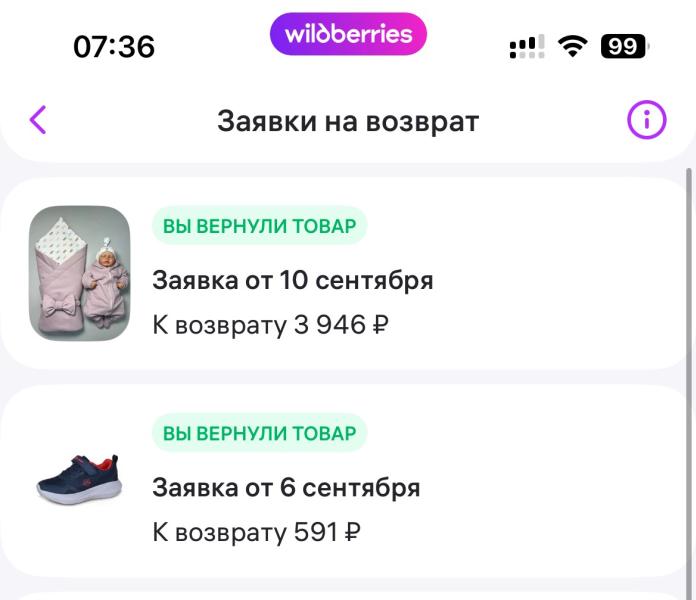Screen dimensions: 696x600
Task: Go back from return requests
Action: point(38,121)
